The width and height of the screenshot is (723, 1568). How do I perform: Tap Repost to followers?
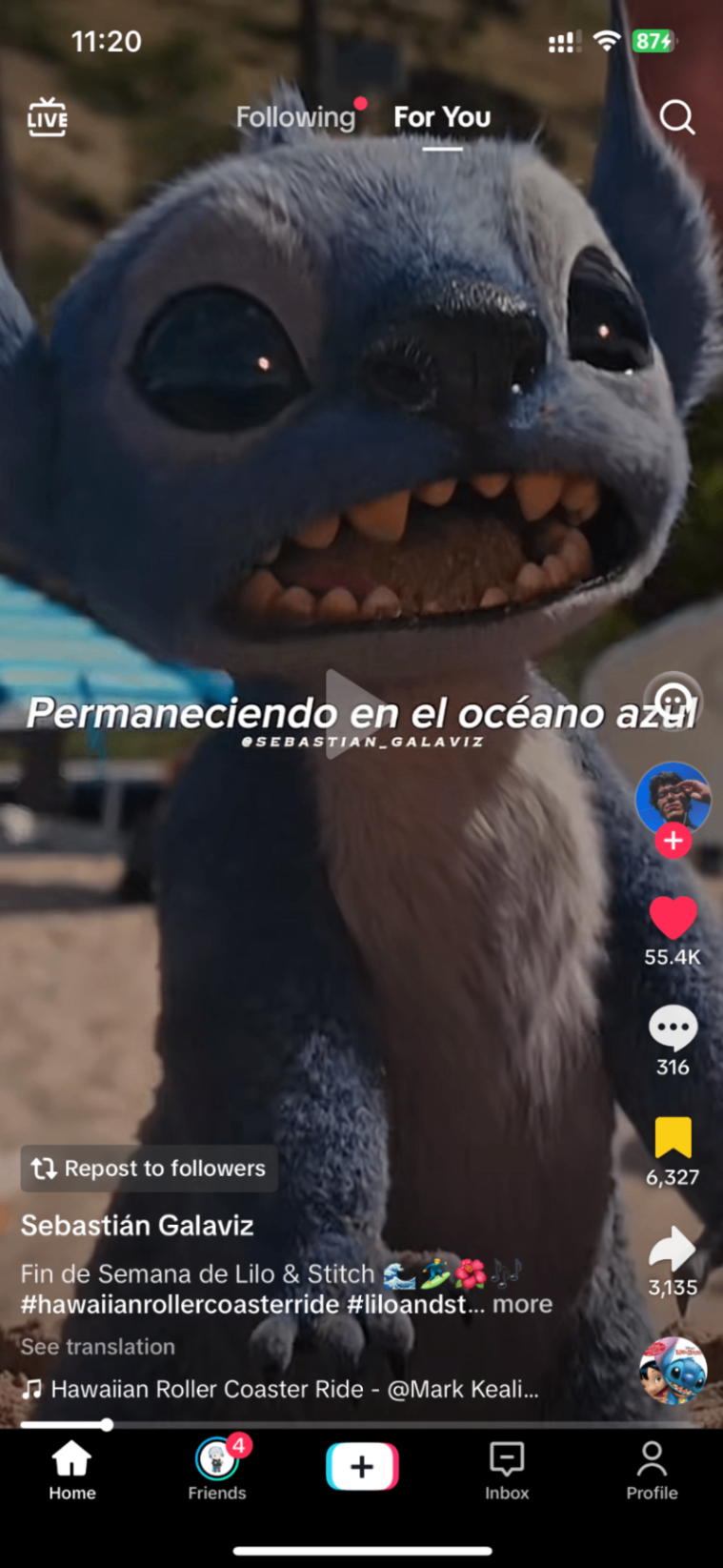pos(150,1169)
